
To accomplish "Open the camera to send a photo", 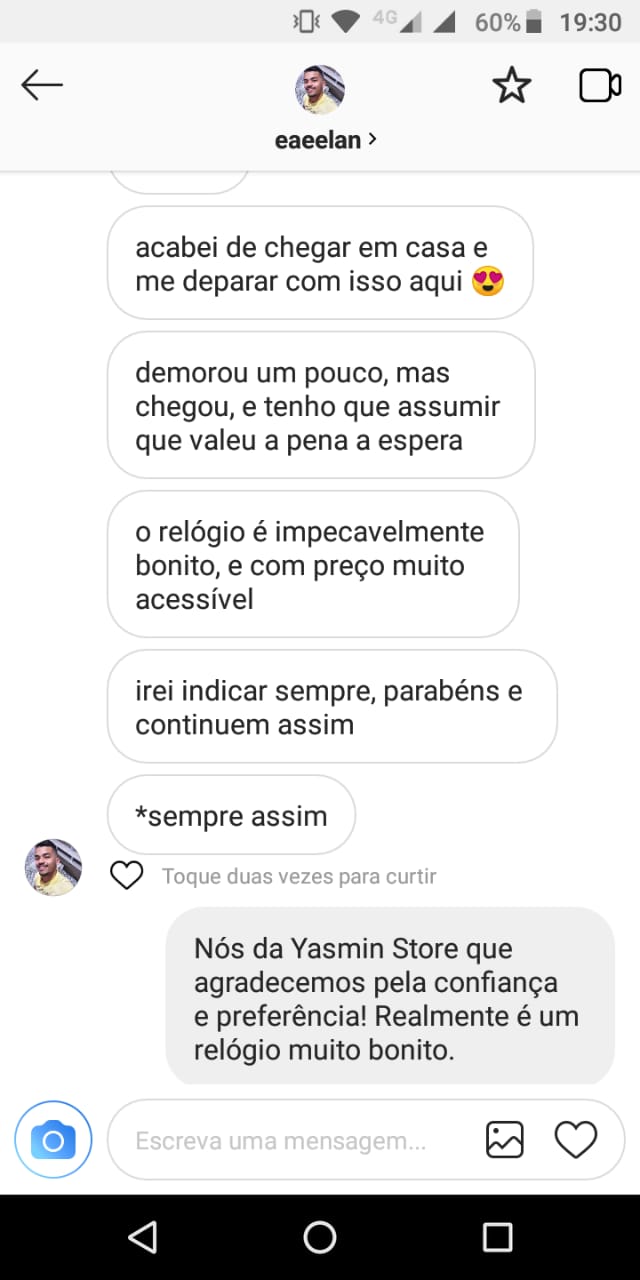I will point(53,1140).
